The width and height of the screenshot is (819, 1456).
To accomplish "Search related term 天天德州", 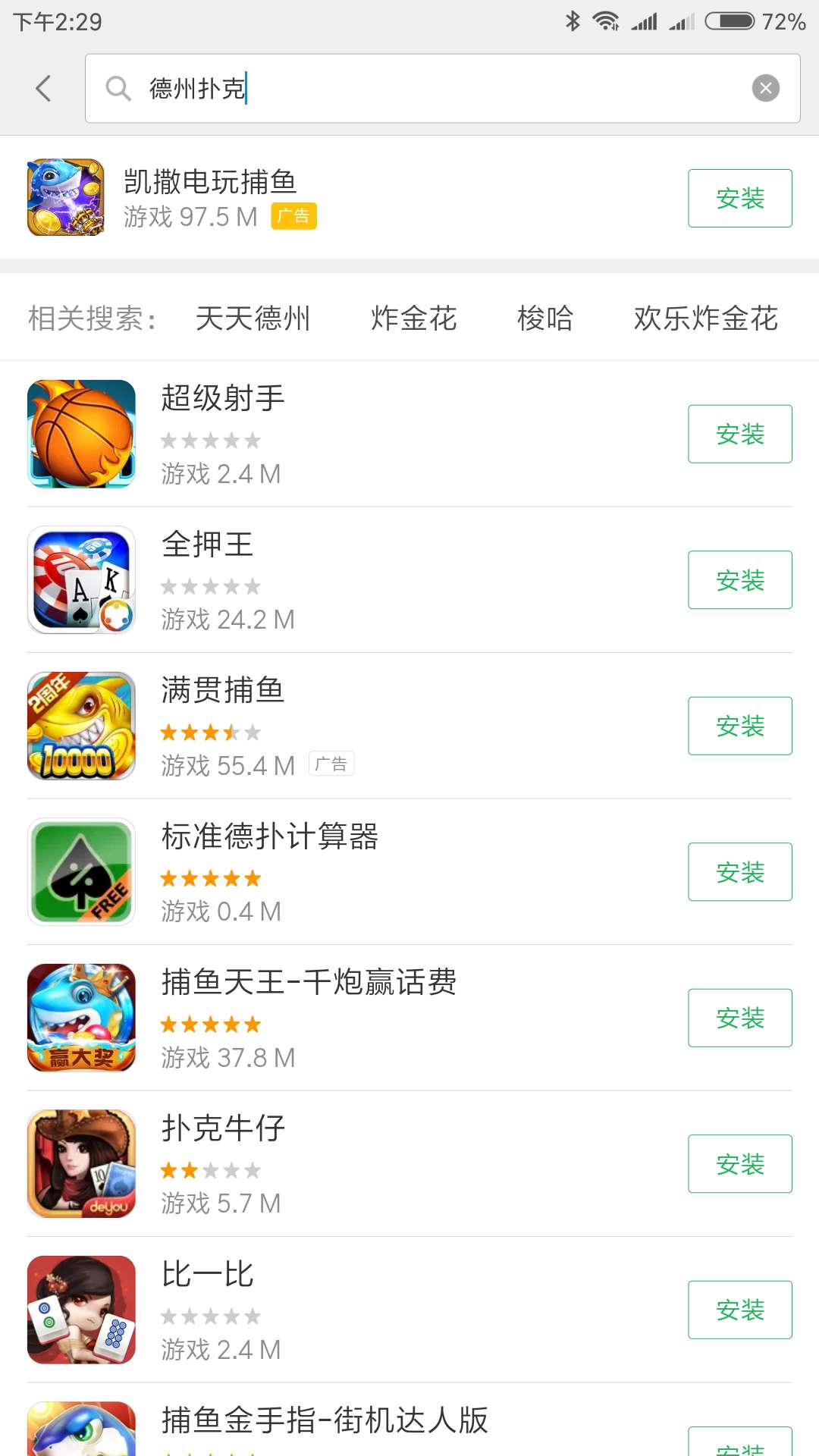I will (253, 318).
